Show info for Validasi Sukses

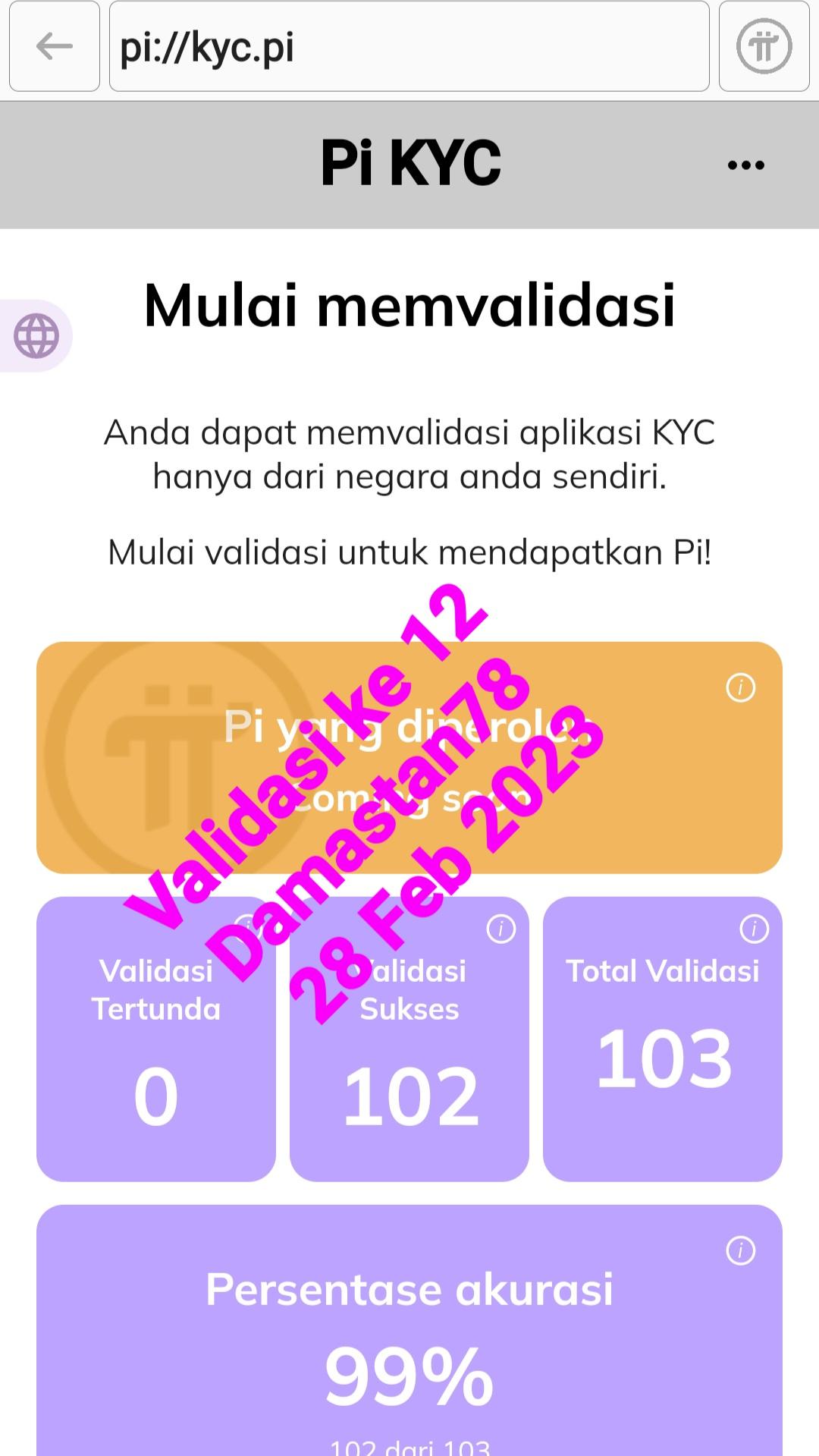tap(500, 929)
